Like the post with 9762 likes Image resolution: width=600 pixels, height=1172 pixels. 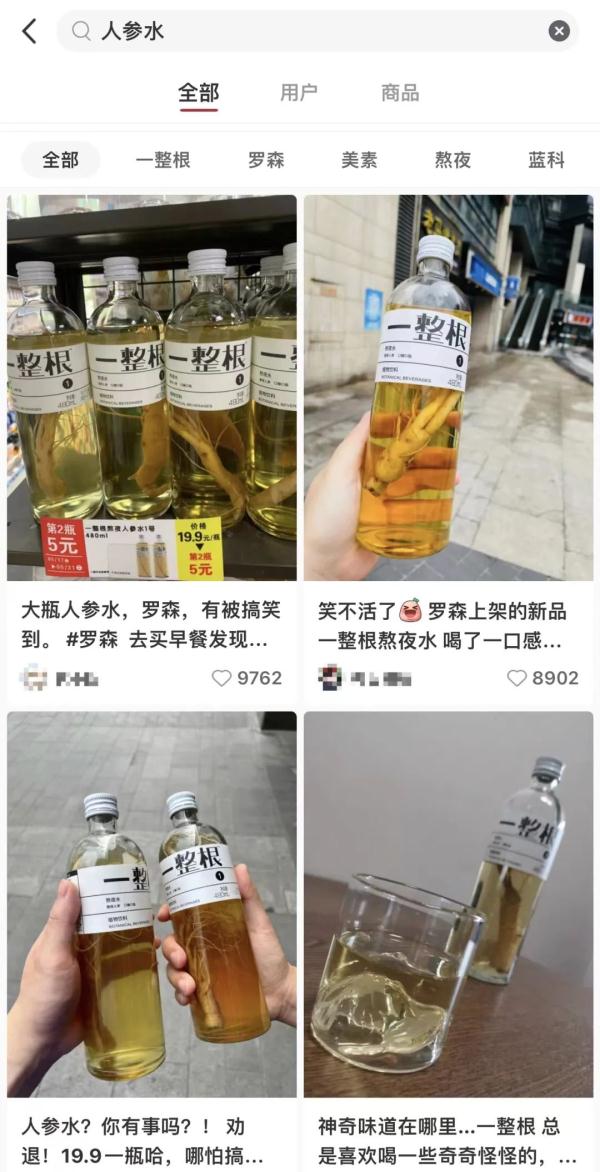point(222,678)
